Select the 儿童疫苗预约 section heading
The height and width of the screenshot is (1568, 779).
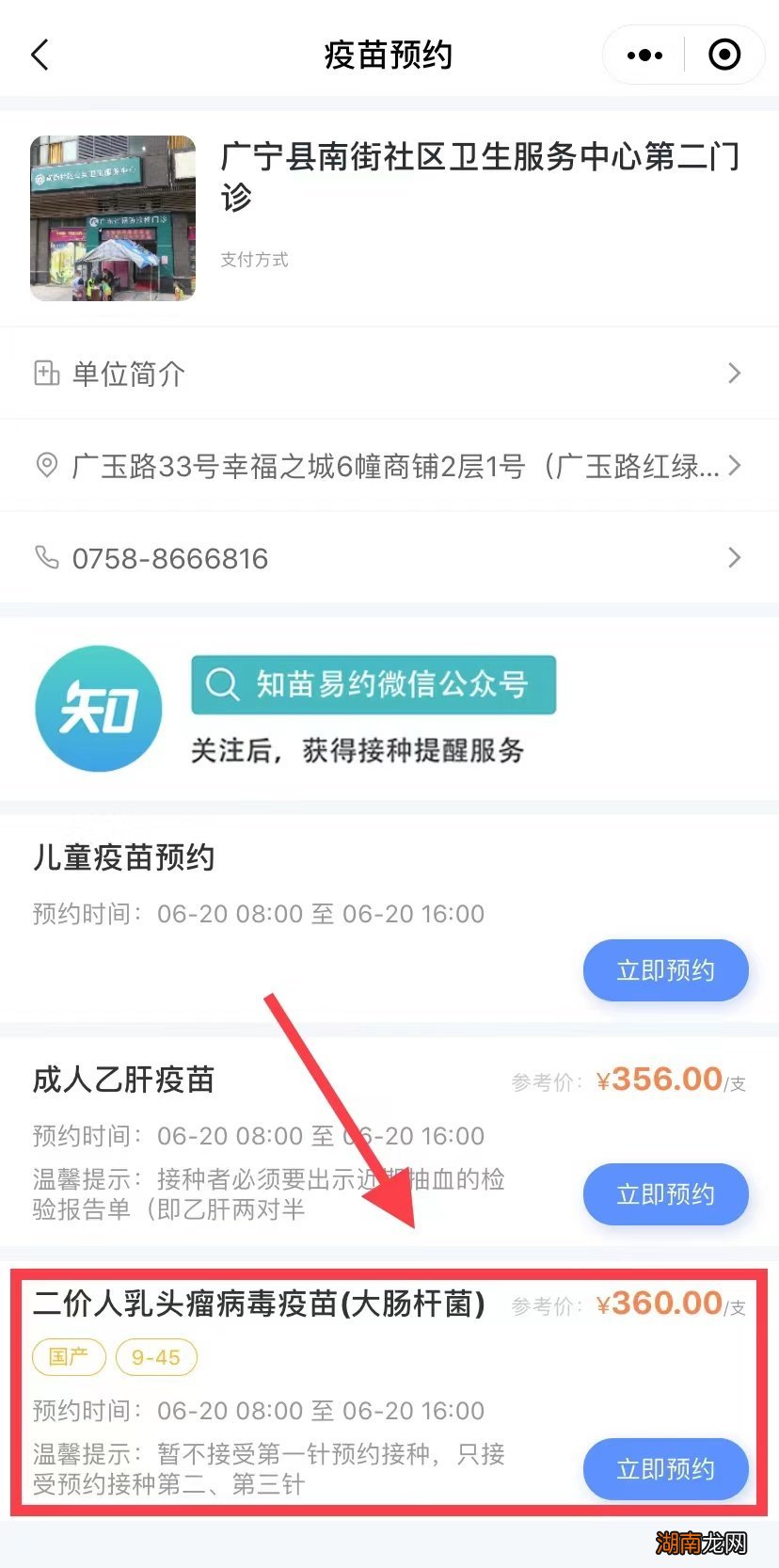(x=123, y=857)
